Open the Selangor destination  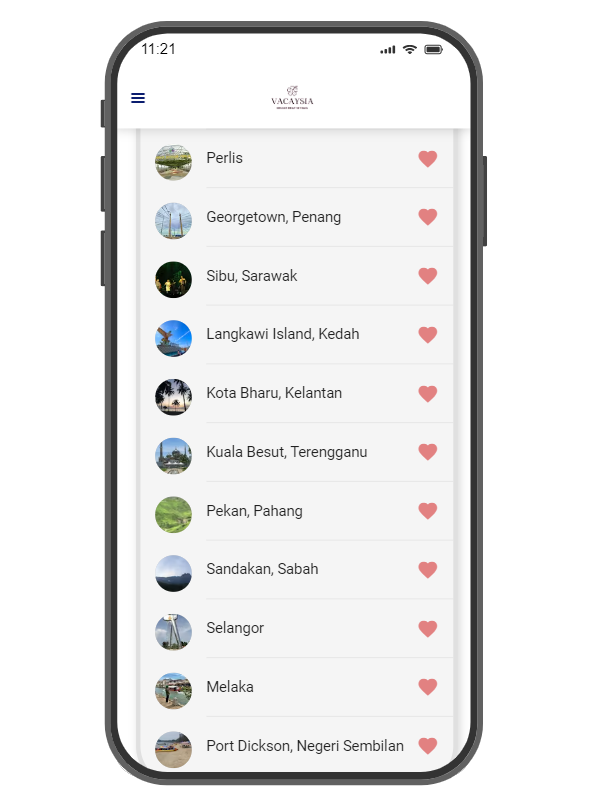[235, 628]
